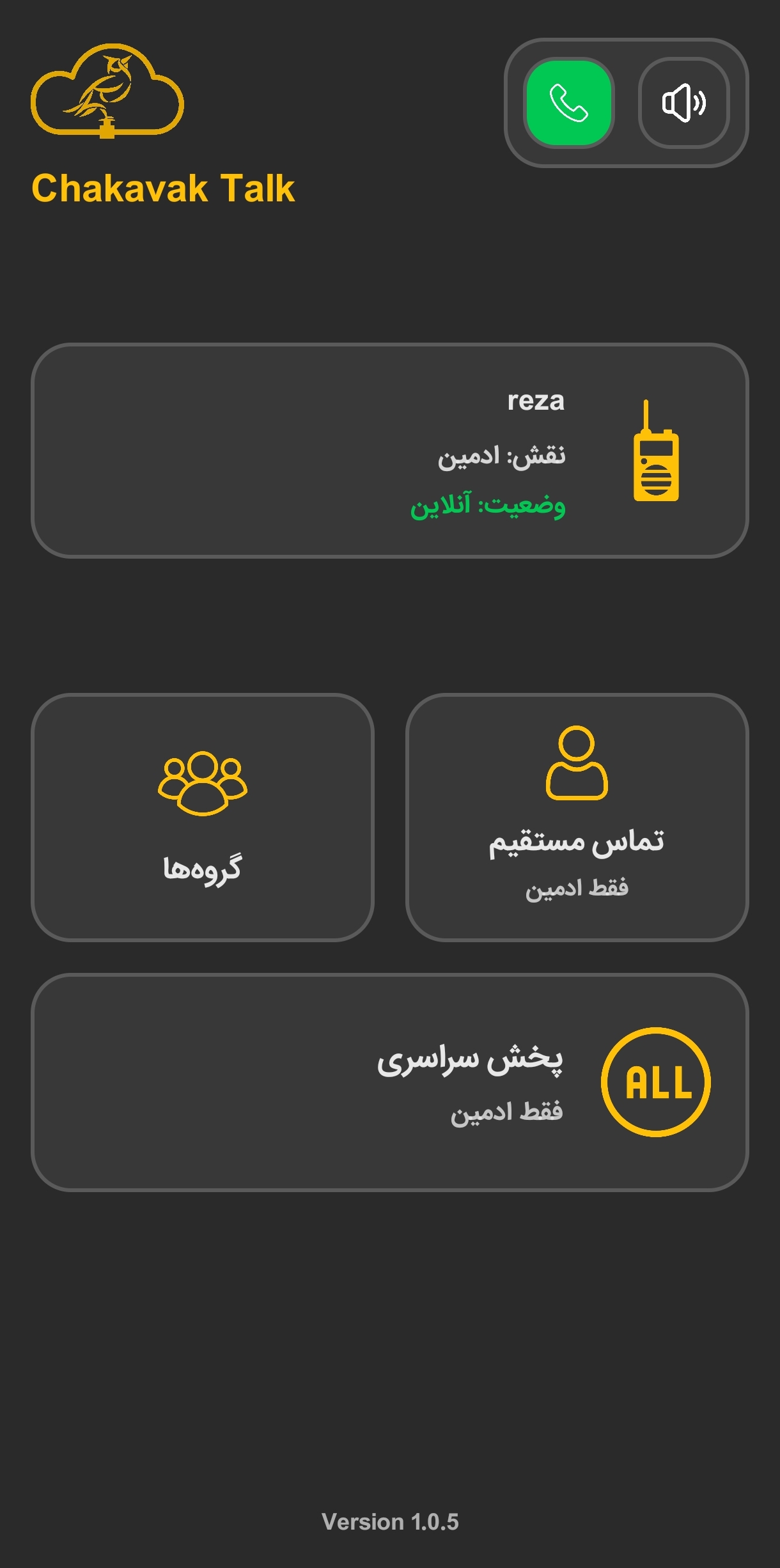Open the direct call (تماس مستقیم) card
Screen dimensions: 780x1568
(577, 817)
